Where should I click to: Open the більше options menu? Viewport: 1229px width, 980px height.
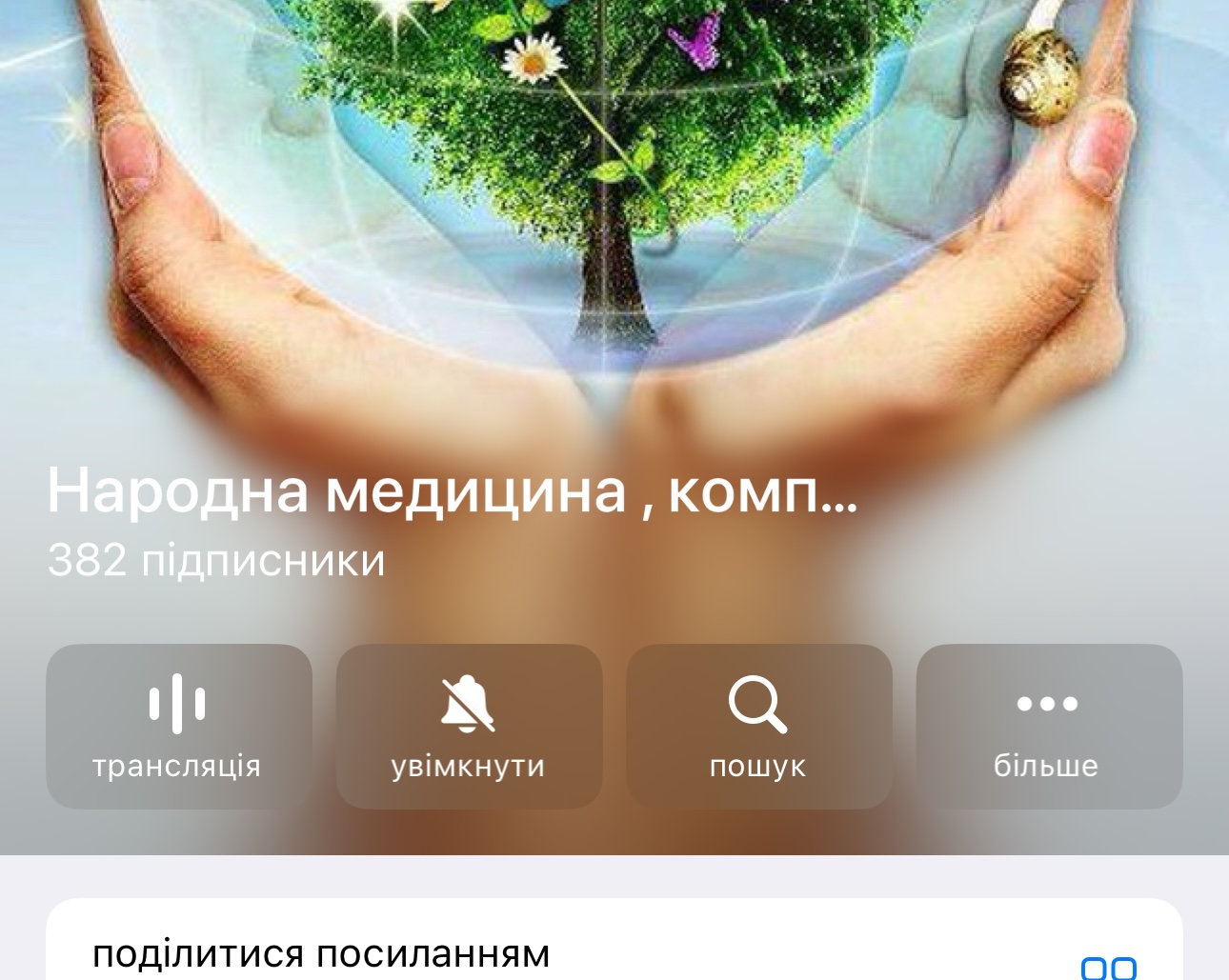[x=1048, y=726]
